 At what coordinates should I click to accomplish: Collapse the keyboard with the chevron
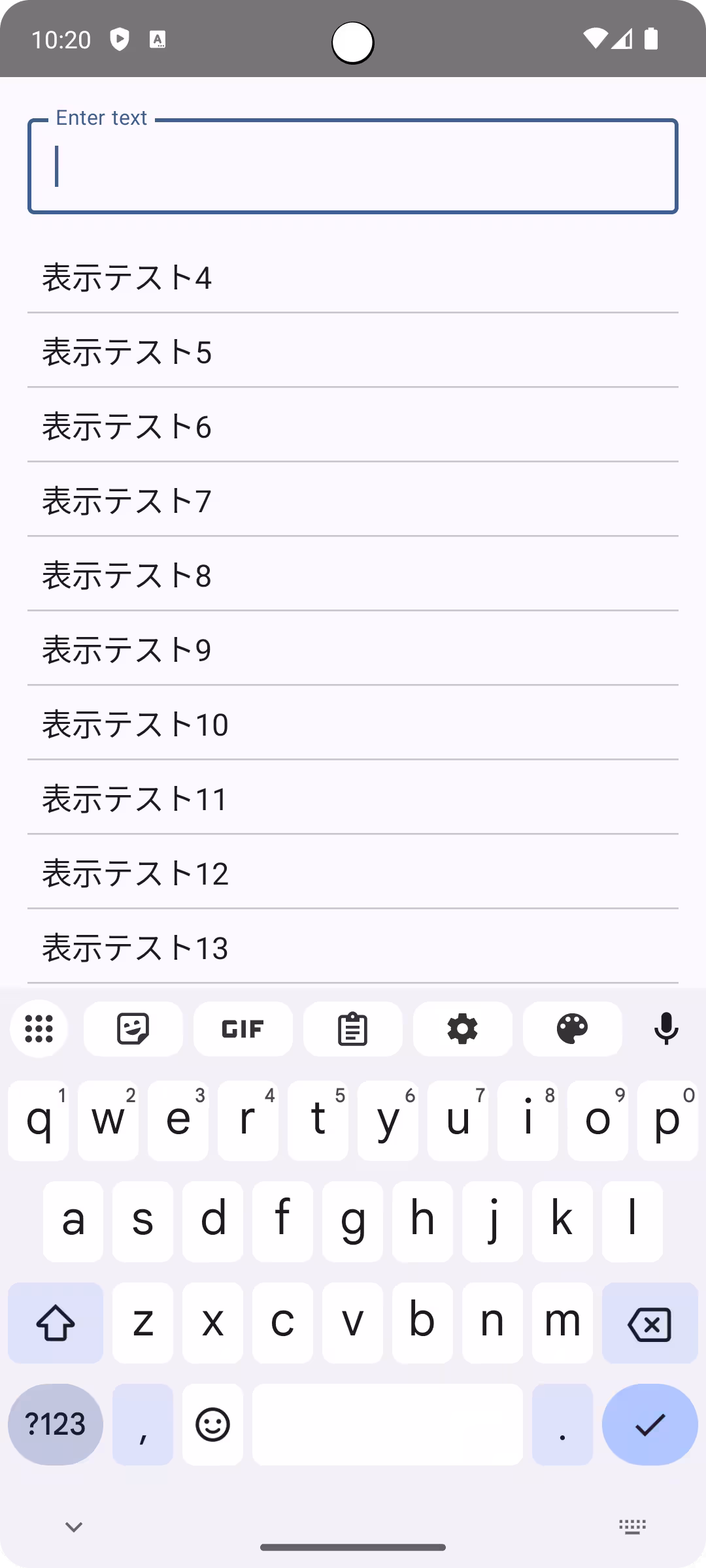[73, 1527]
